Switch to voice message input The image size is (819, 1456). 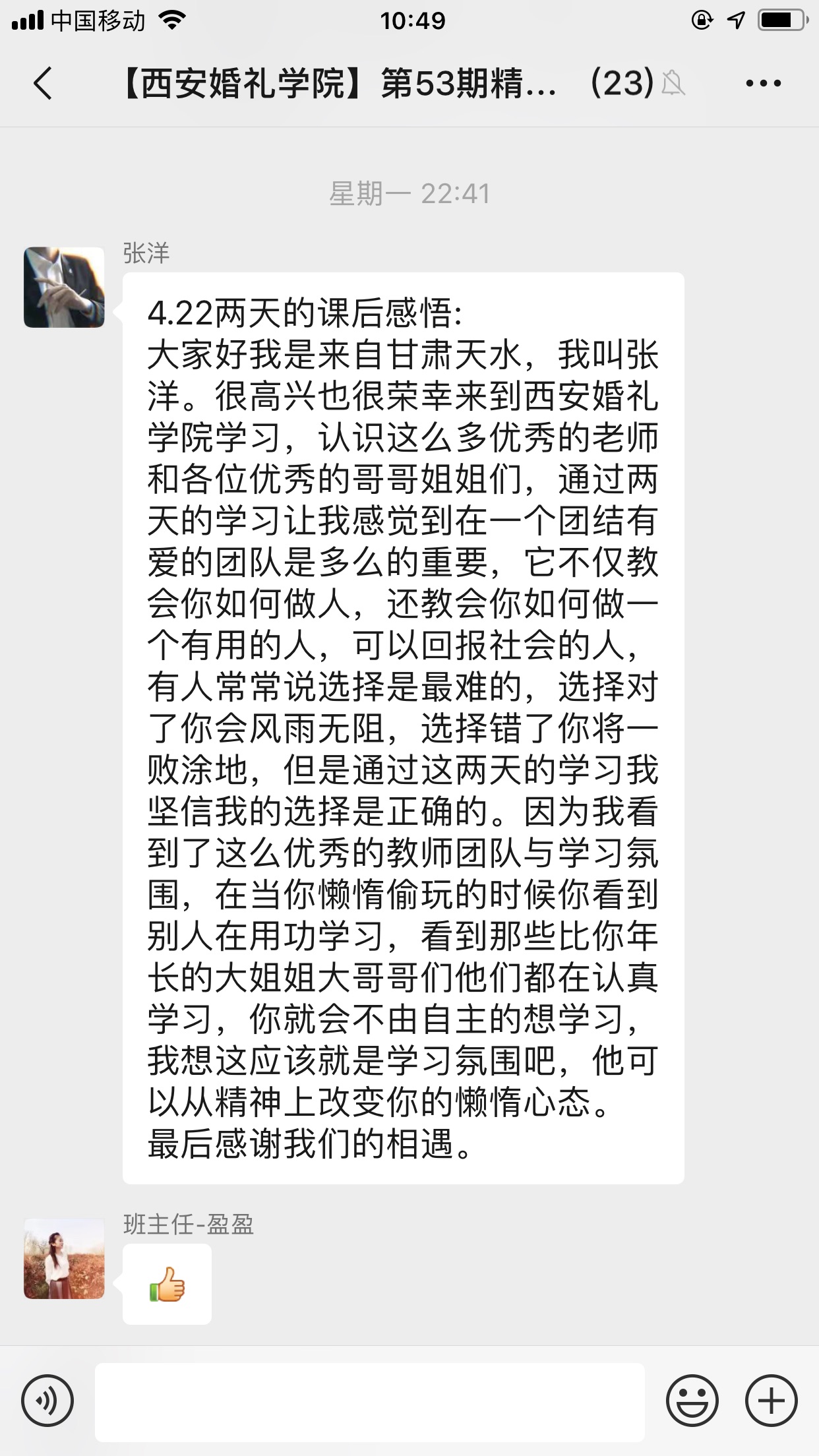tap(47, 1401)
